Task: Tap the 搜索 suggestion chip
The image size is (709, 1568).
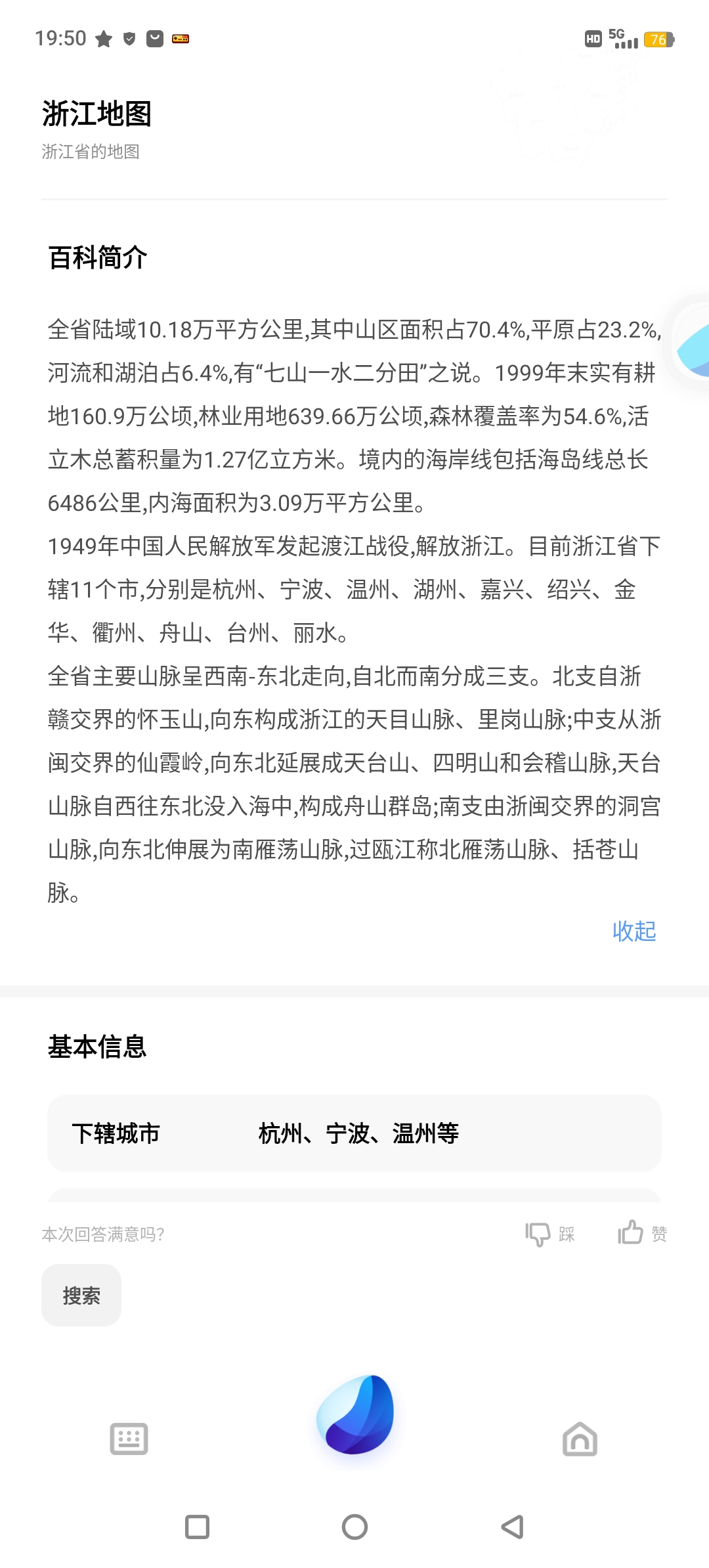Action: click(81, 1295)
